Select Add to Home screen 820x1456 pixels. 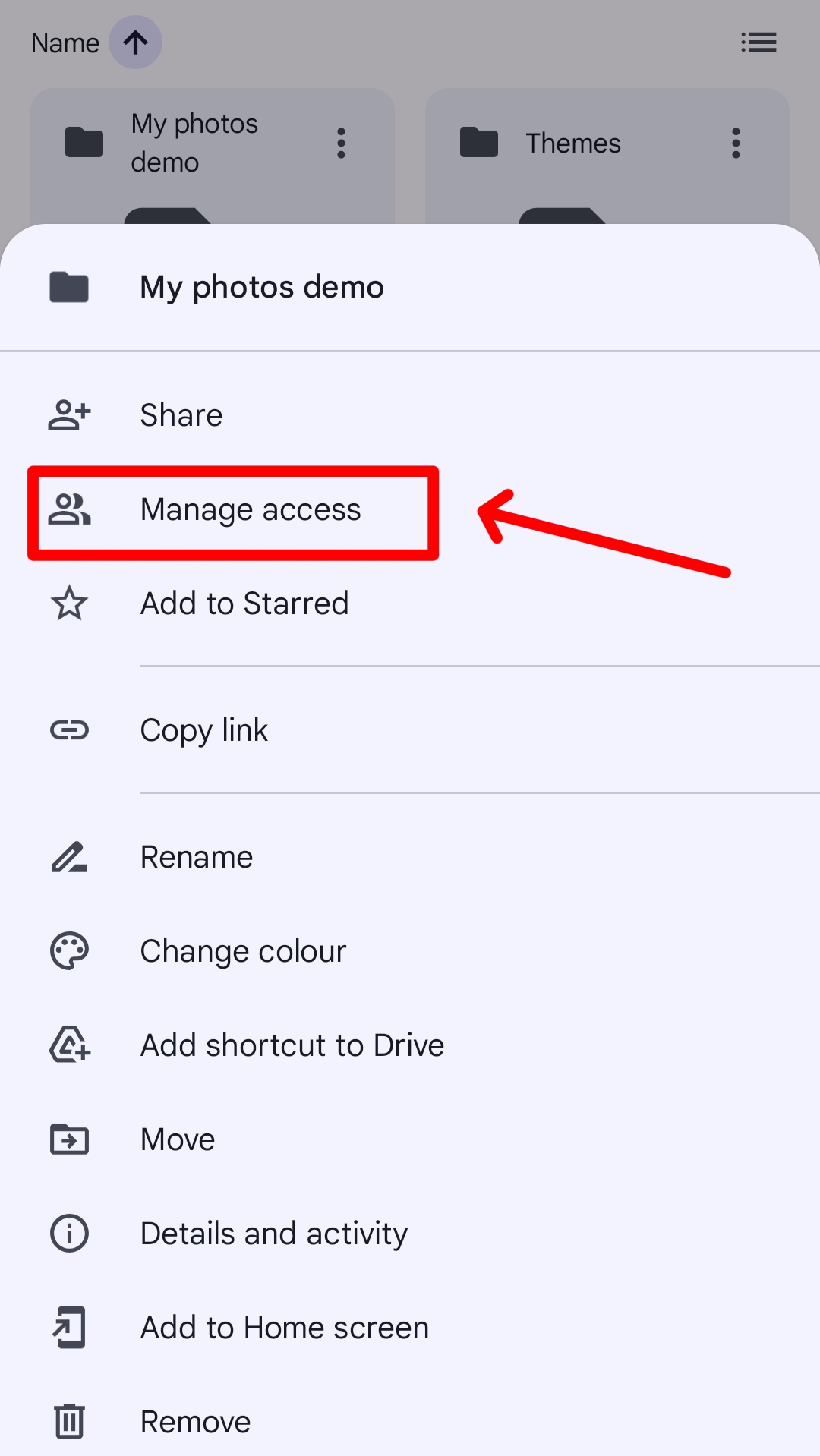tap(410, 1328)
